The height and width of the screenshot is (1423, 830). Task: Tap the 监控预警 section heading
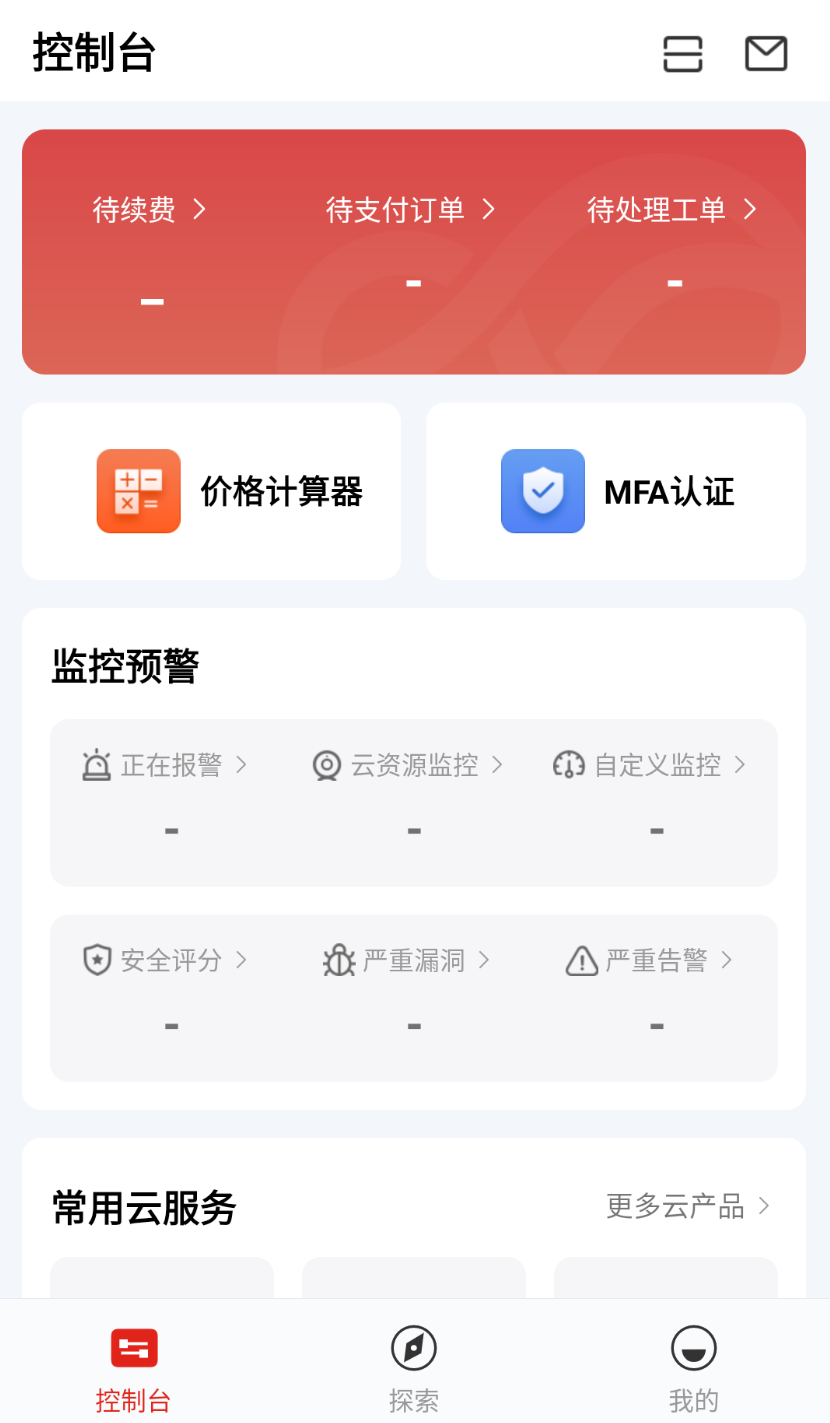click(124, 665)
